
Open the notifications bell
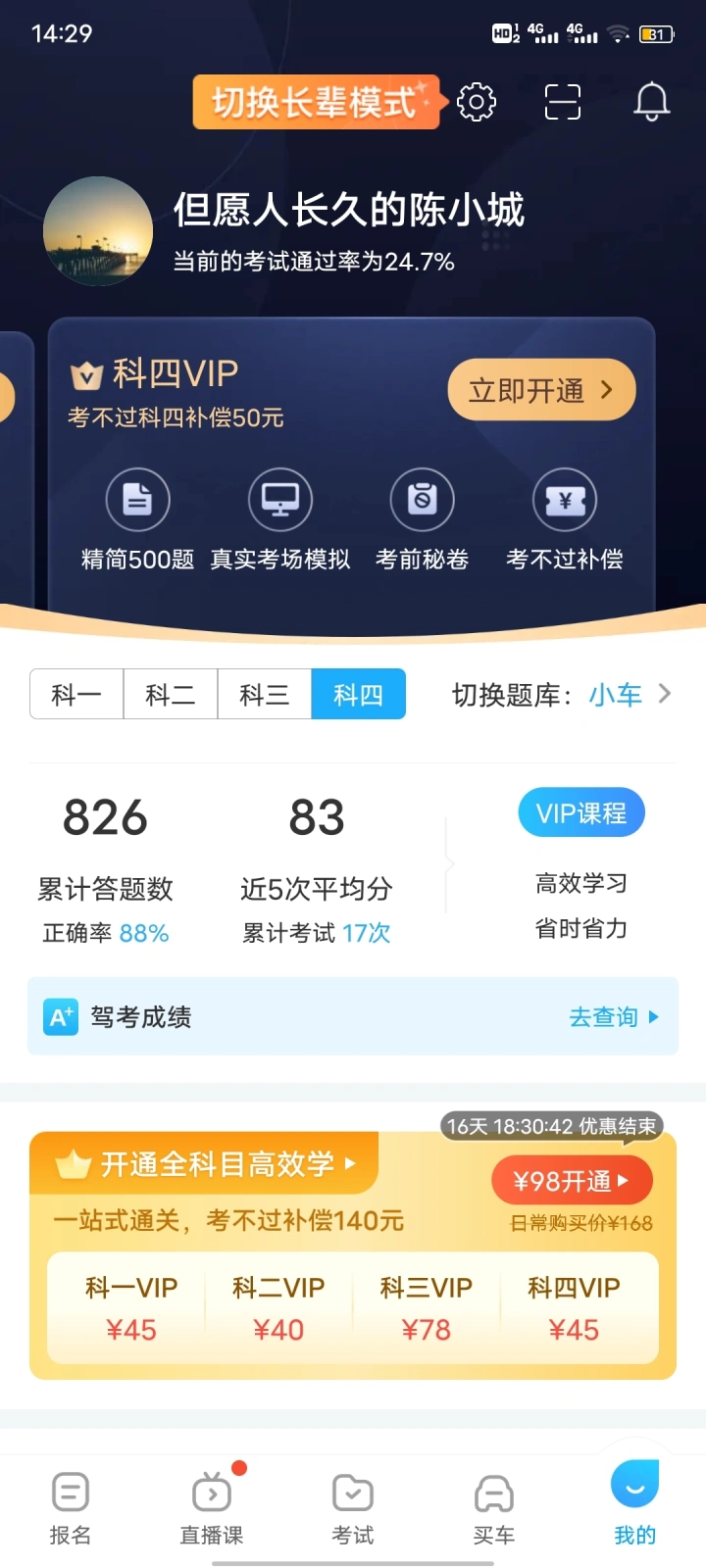click(652, 102)
